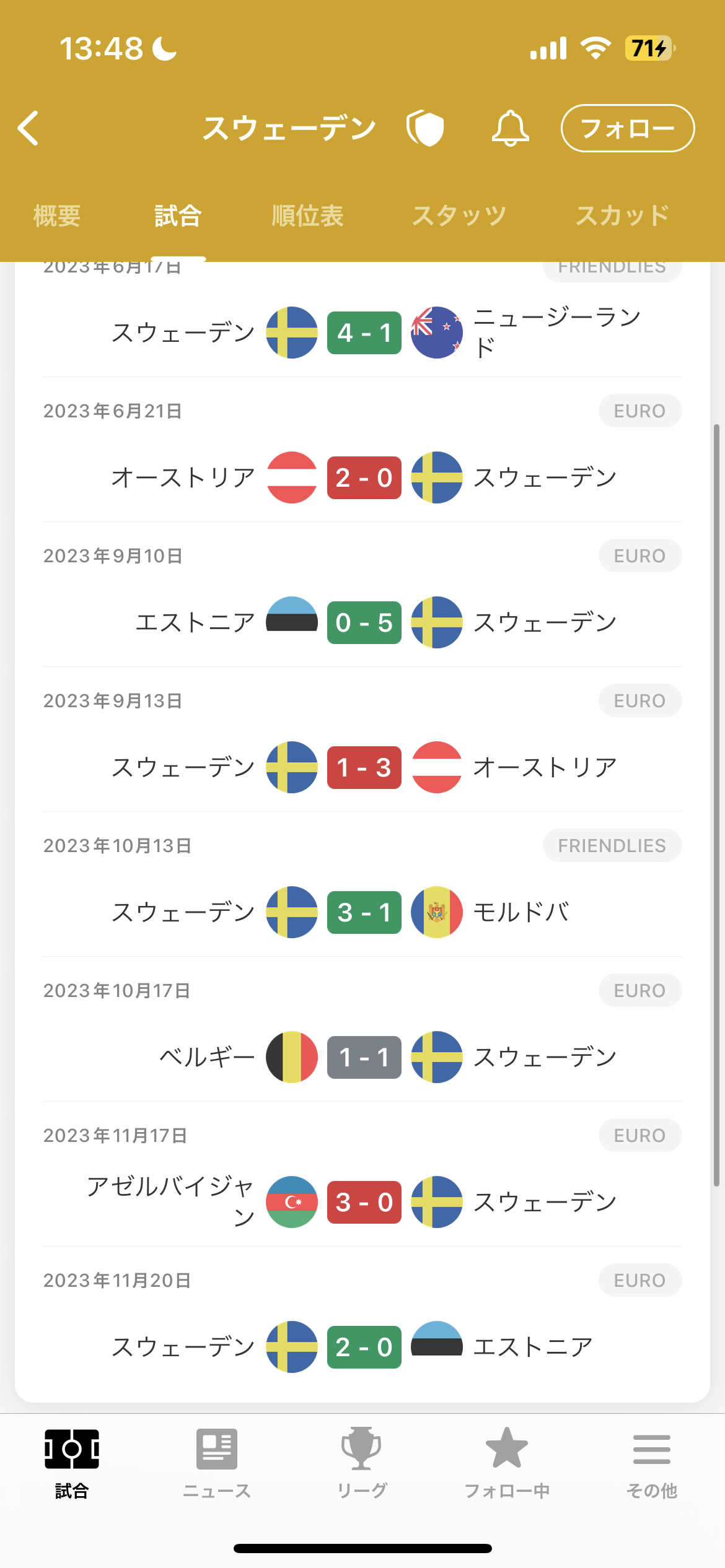The width and height of the screenshot is (725, 1568).
Task: Switch to the 順位表 tab
Action: [308, 216]
